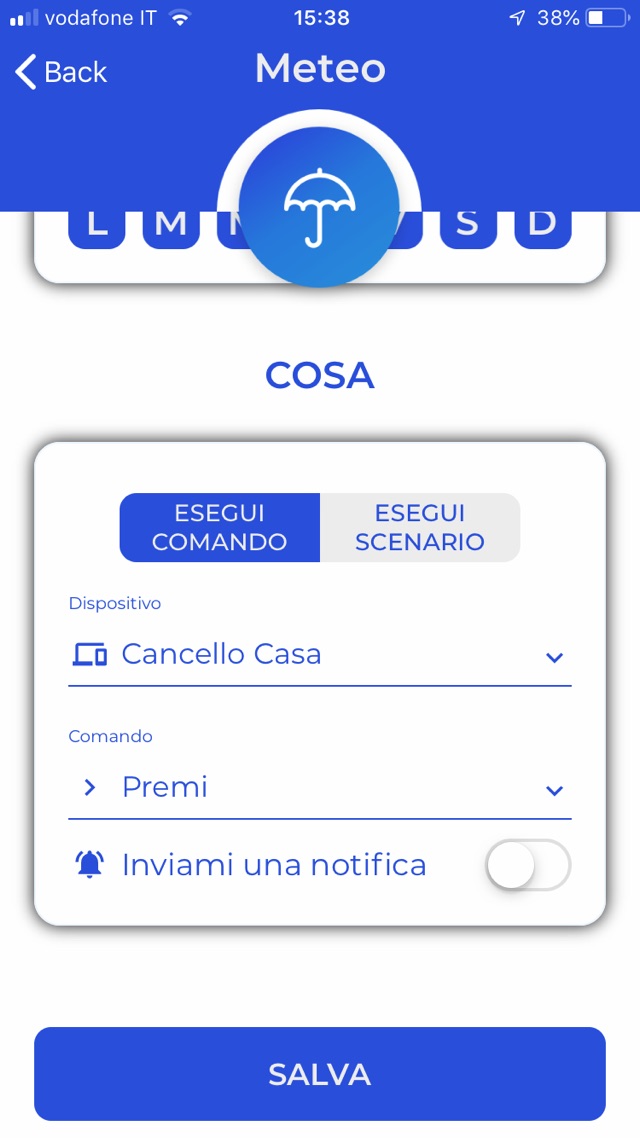Toggle the L day button
The height and width of the screenshot is (1138, 640).
coord(97,226)
